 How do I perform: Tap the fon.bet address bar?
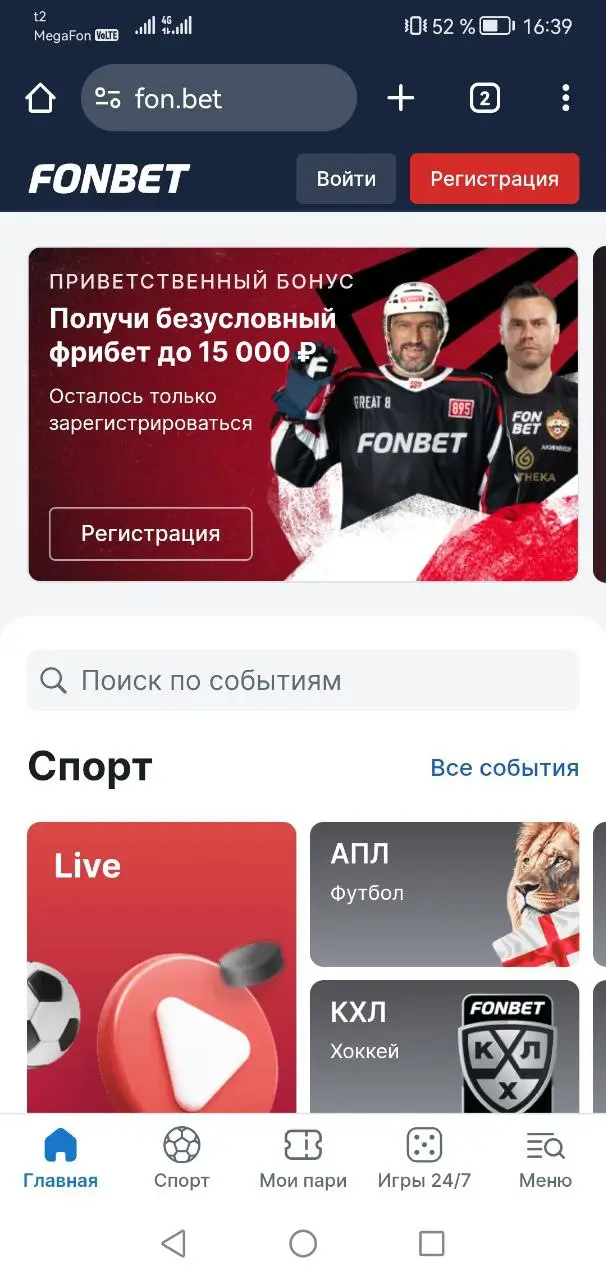(x=218, y=98)
